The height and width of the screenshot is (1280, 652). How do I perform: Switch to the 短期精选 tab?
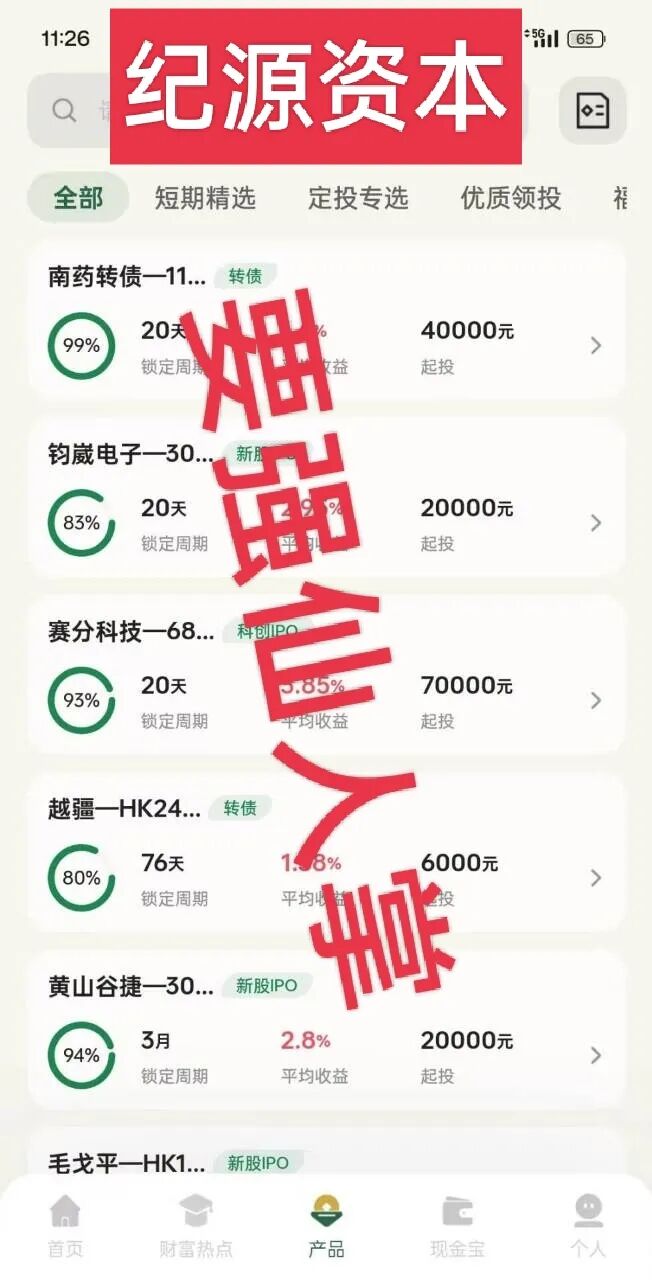(x=205, y=198)
